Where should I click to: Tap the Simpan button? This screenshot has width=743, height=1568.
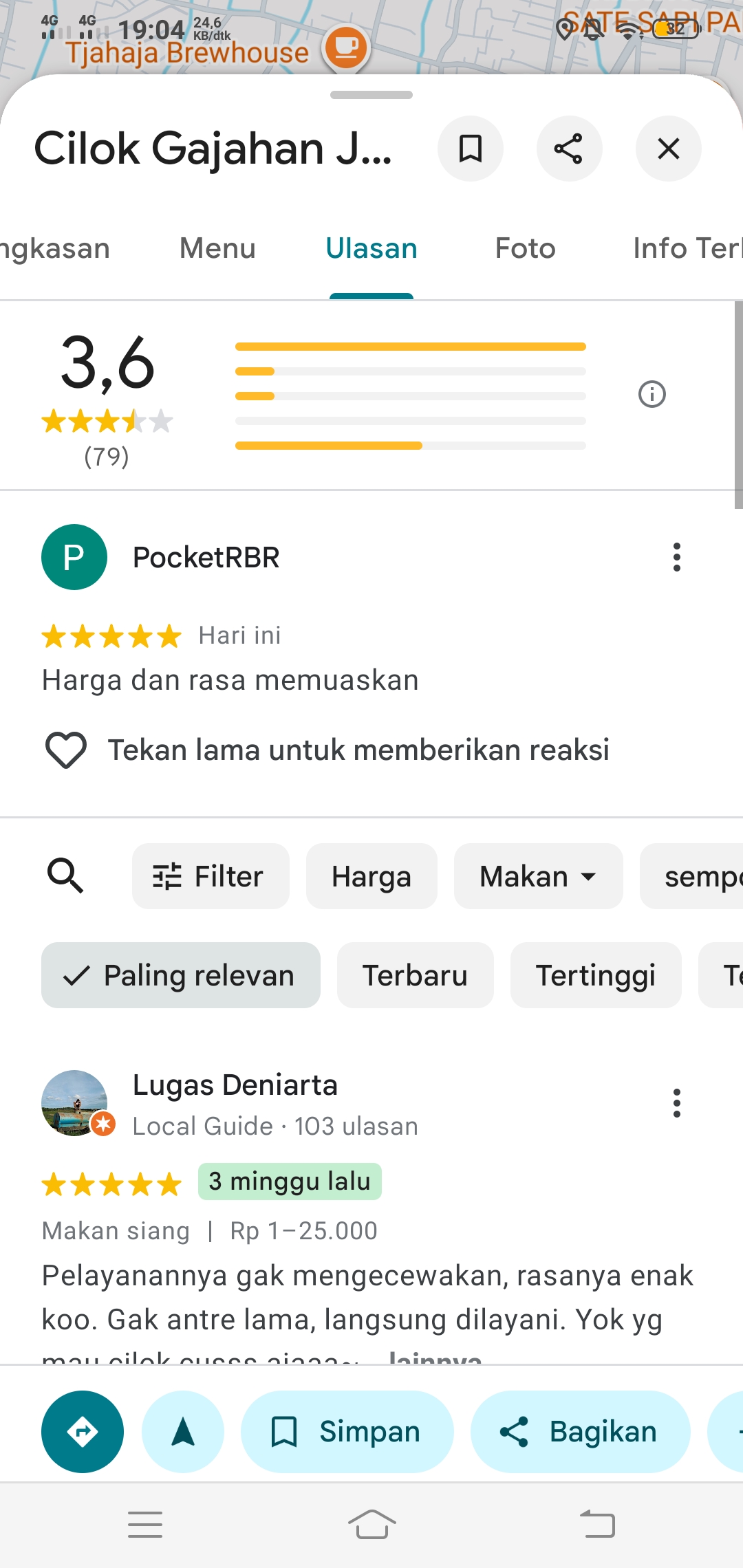click(347, 1432)
